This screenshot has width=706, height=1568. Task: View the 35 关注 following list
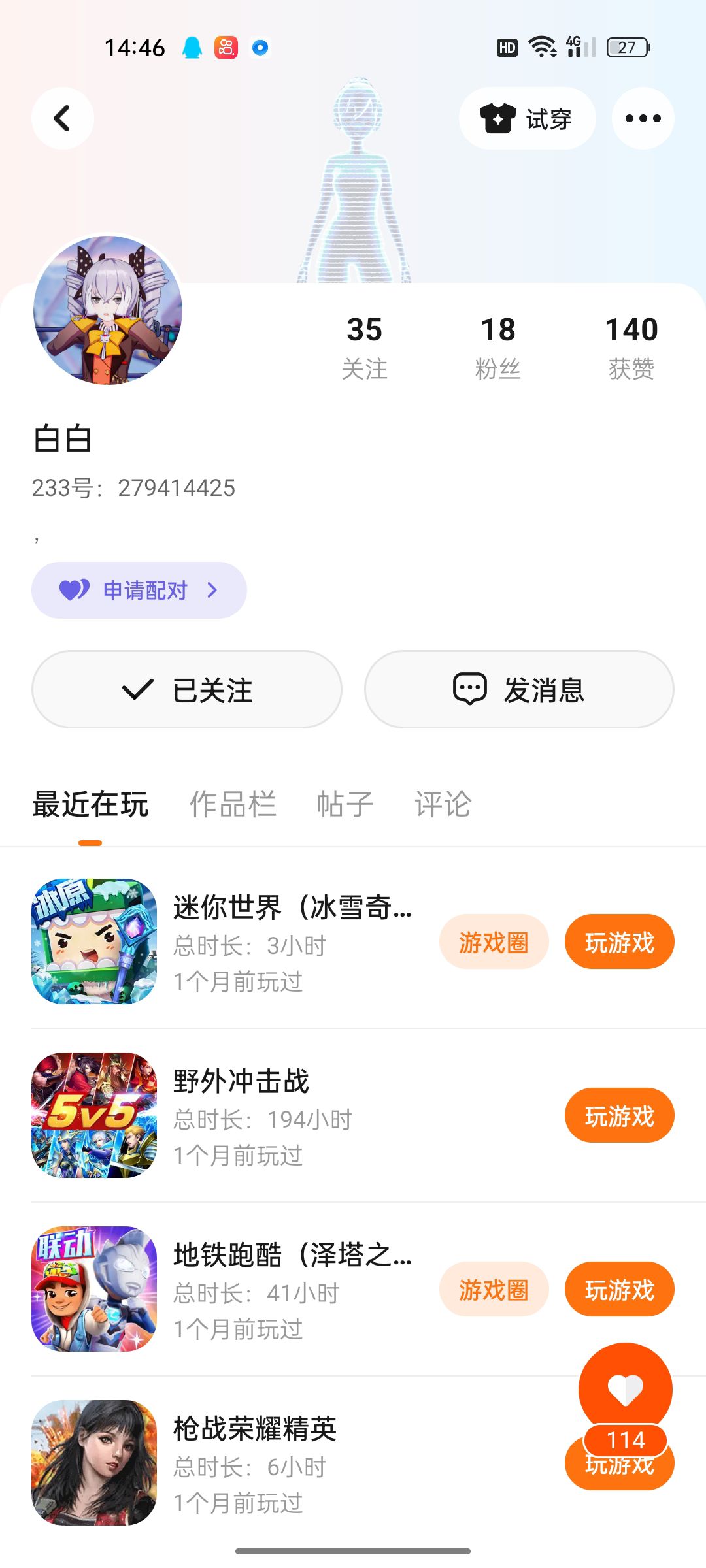pyautogui.click(x=364, y=347)
